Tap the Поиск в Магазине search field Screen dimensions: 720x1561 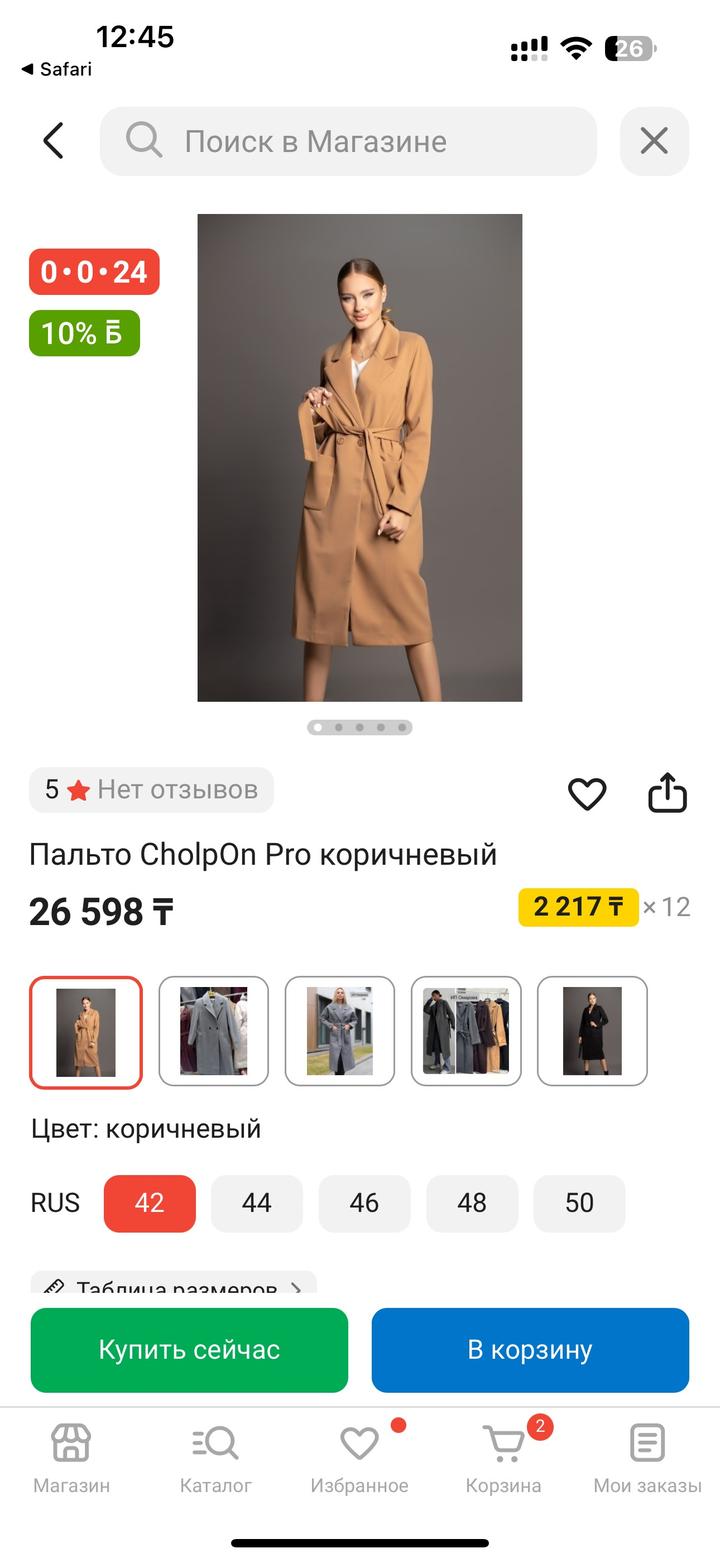tap(348, 141)
